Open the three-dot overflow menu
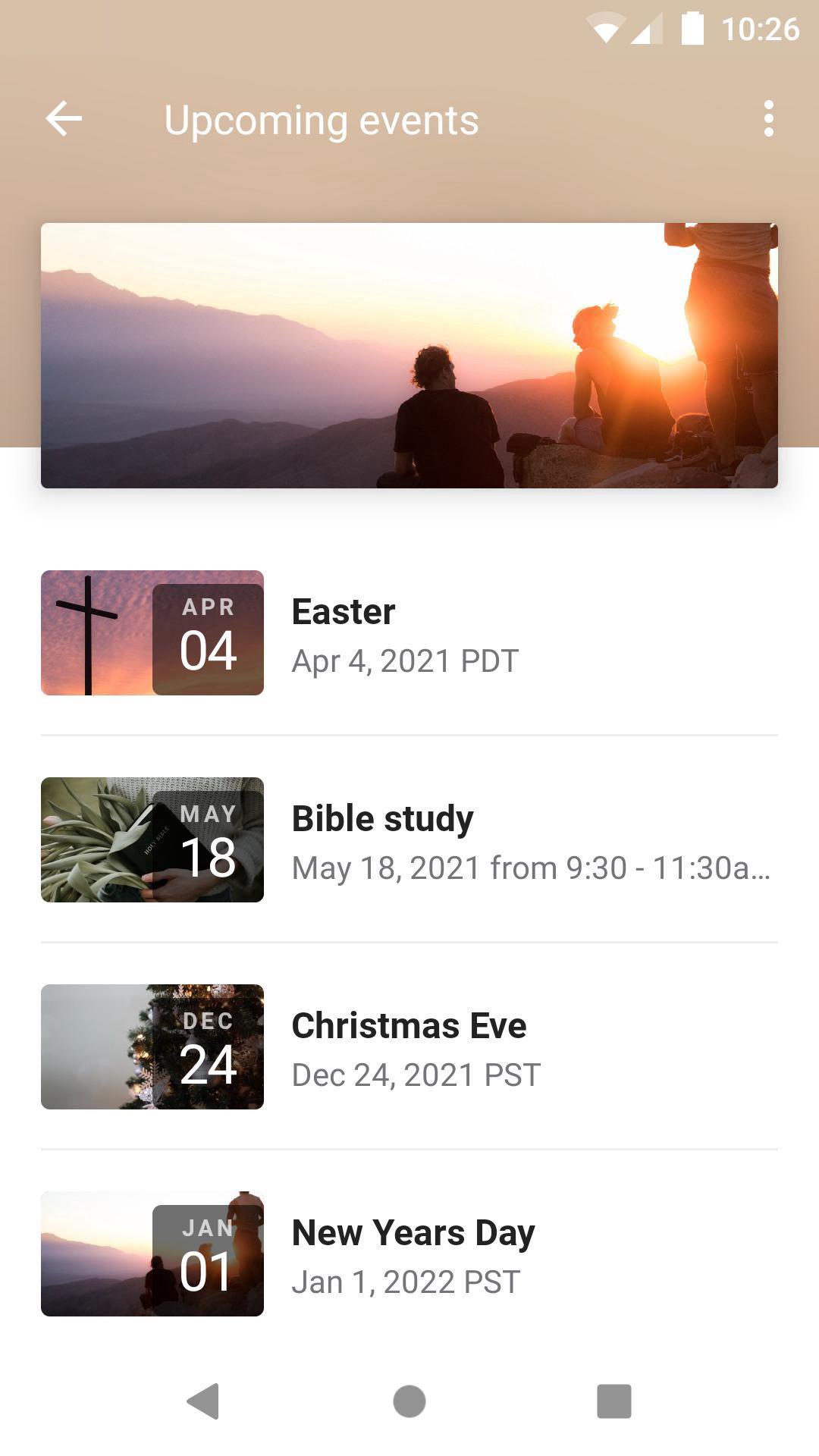Viewport: 819px width, 1456px height. click(x=768, y=119)
